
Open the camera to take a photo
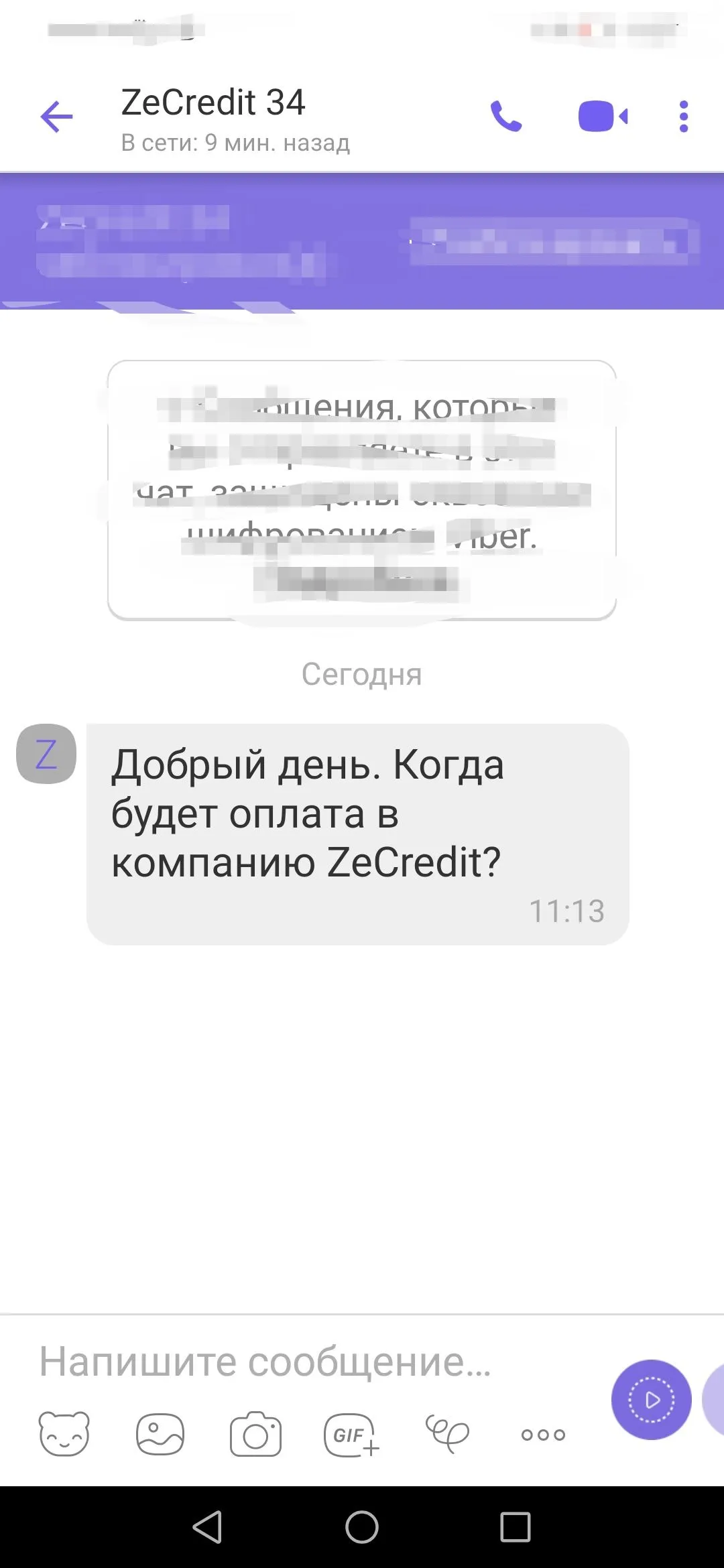[x=255, y=1434]
